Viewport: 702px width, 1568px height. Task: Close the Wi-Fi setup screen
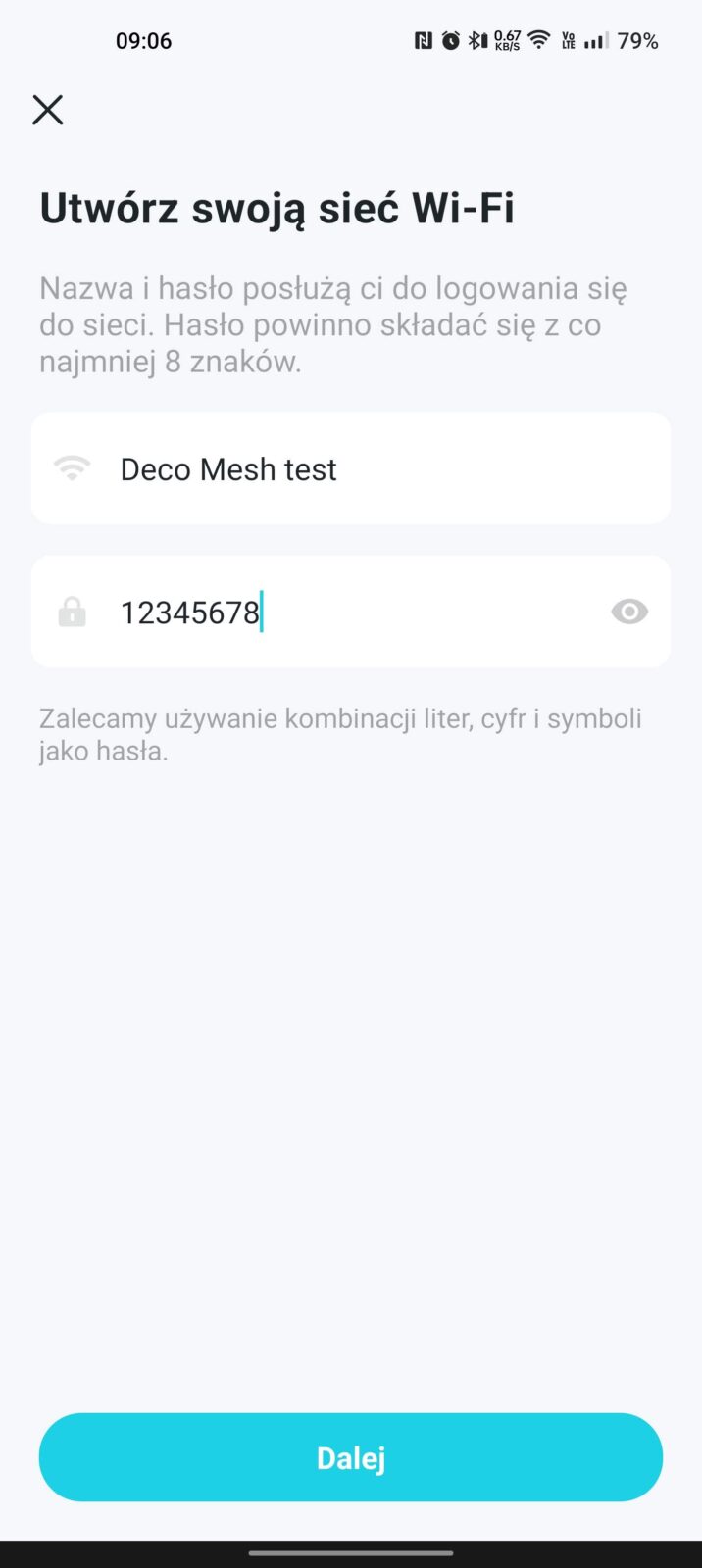click(x=47, y=110)
